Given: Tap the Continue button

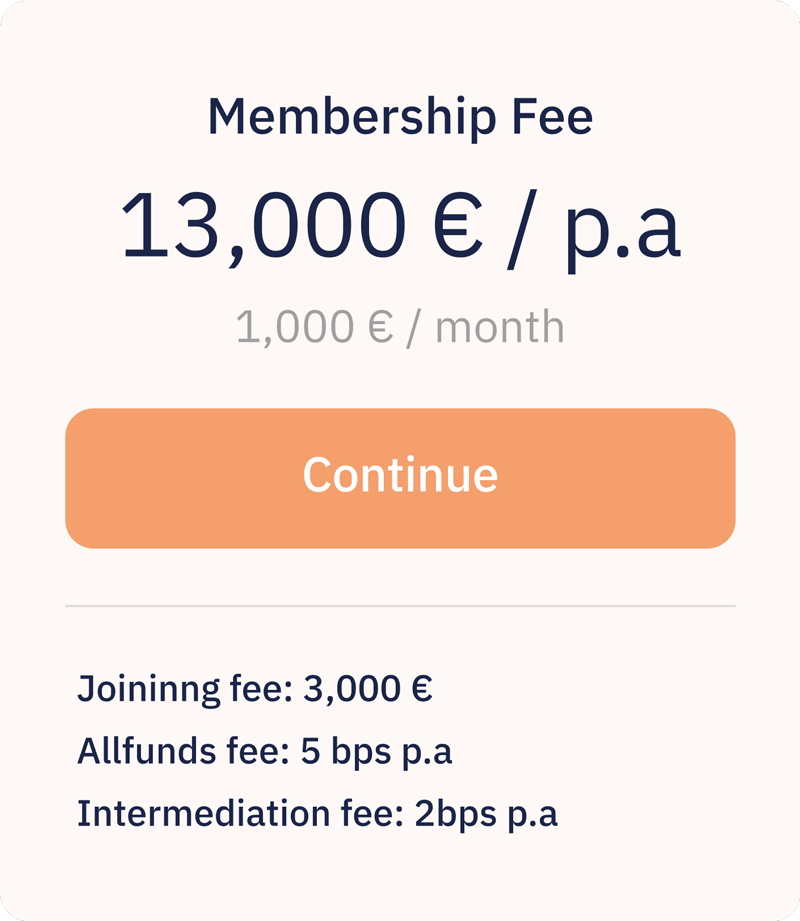Looking at the screenshot, I should 400,477.
